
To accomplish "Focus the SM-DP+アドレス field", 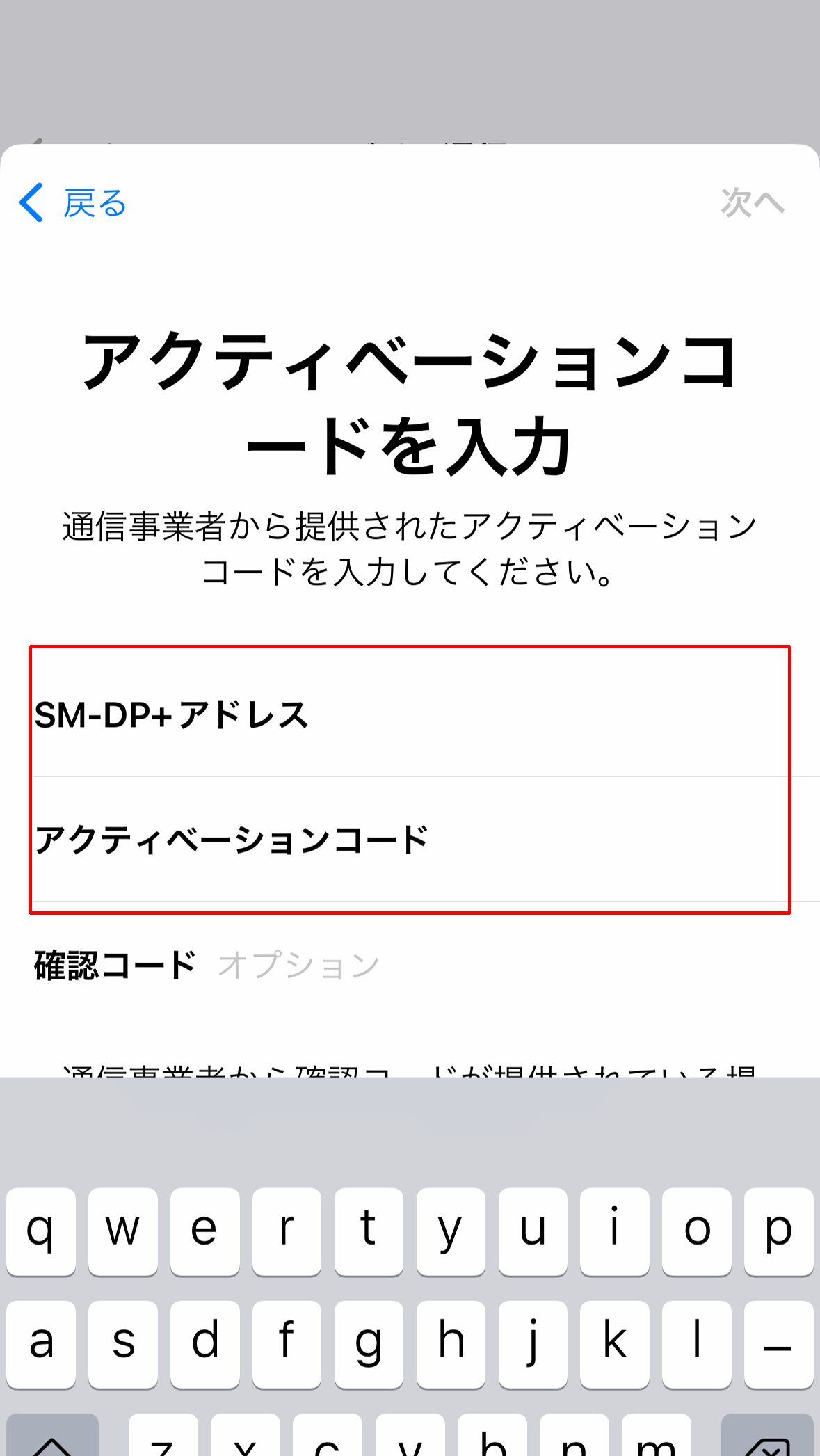I will (x=426, y=714).
